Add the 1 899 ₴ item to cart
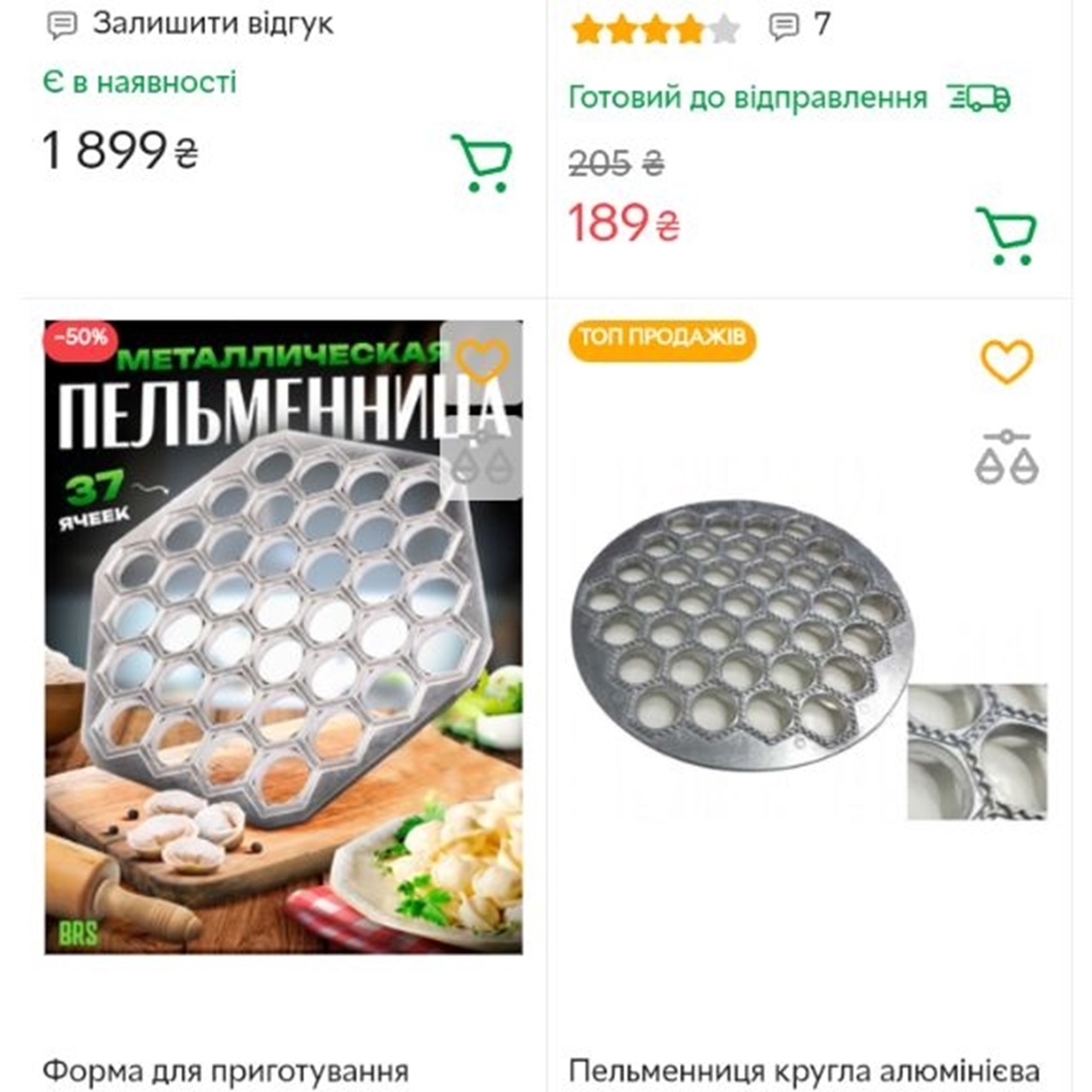The height and width of the screenshot is (1092, 1092). coord(482,163)
